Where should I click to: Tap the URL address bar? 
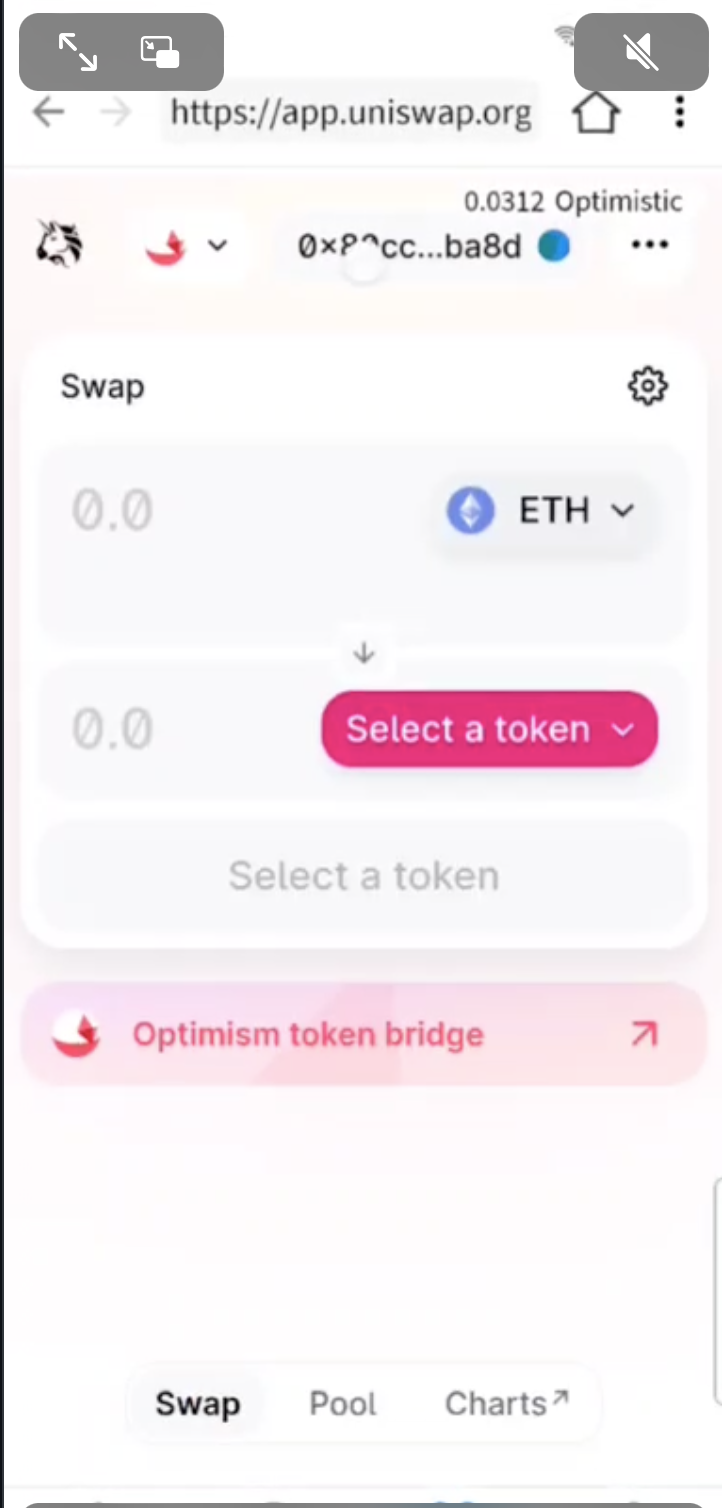[350, 112]
